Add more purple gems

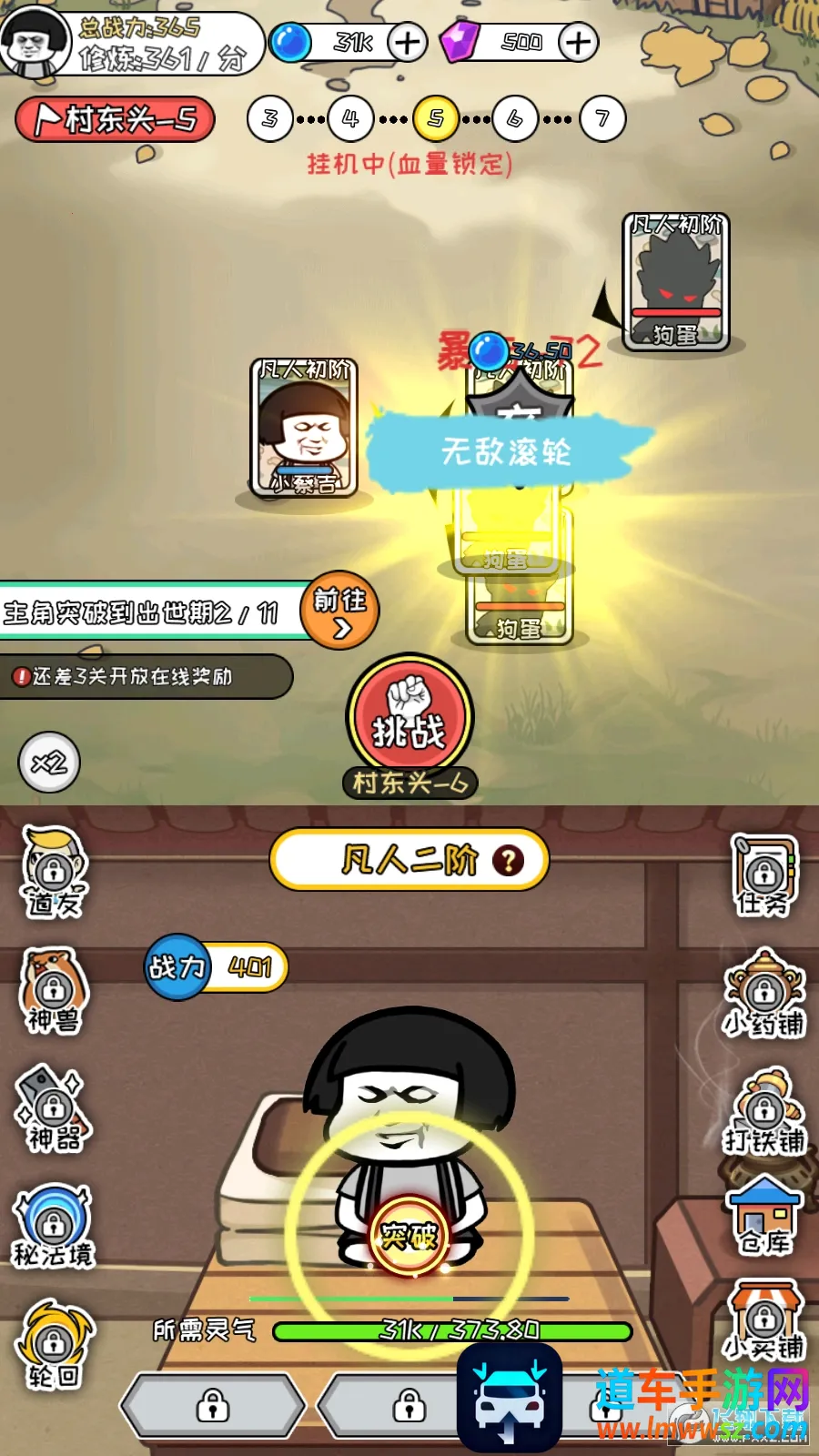[x=578, y=42]
